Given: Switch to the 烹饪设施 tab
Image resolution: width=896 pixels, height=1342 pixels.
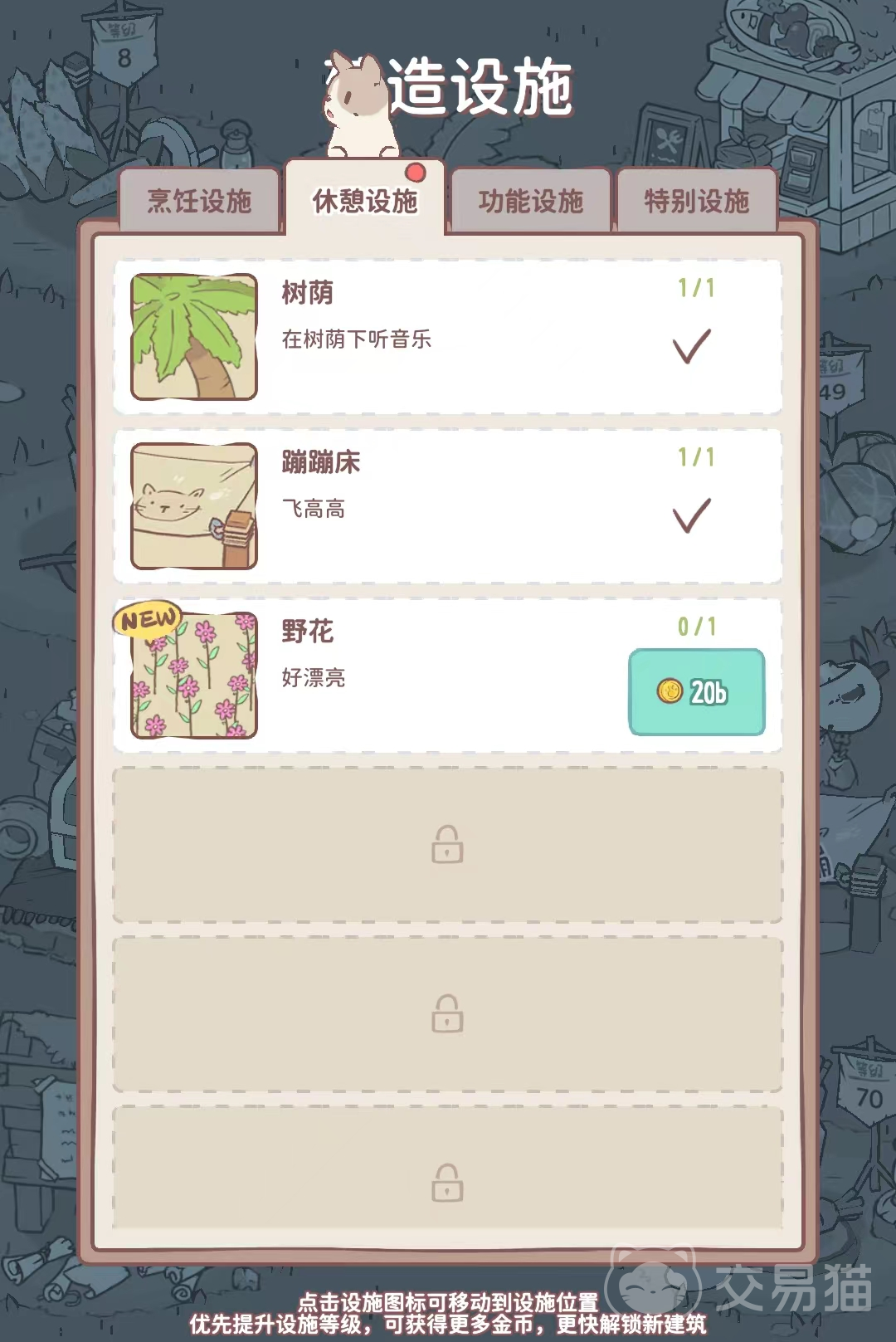Looking at the screenshot, I should coord(199,201).
